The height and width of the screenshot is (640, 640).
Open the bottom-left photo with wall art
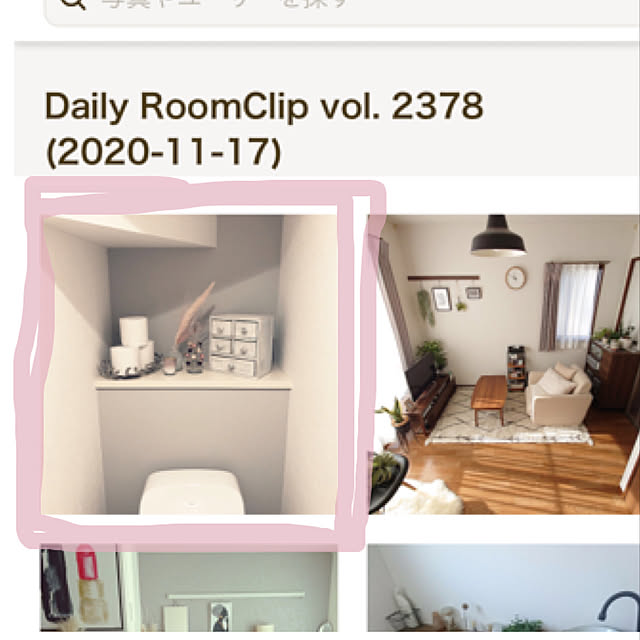(x=190, y=595)
